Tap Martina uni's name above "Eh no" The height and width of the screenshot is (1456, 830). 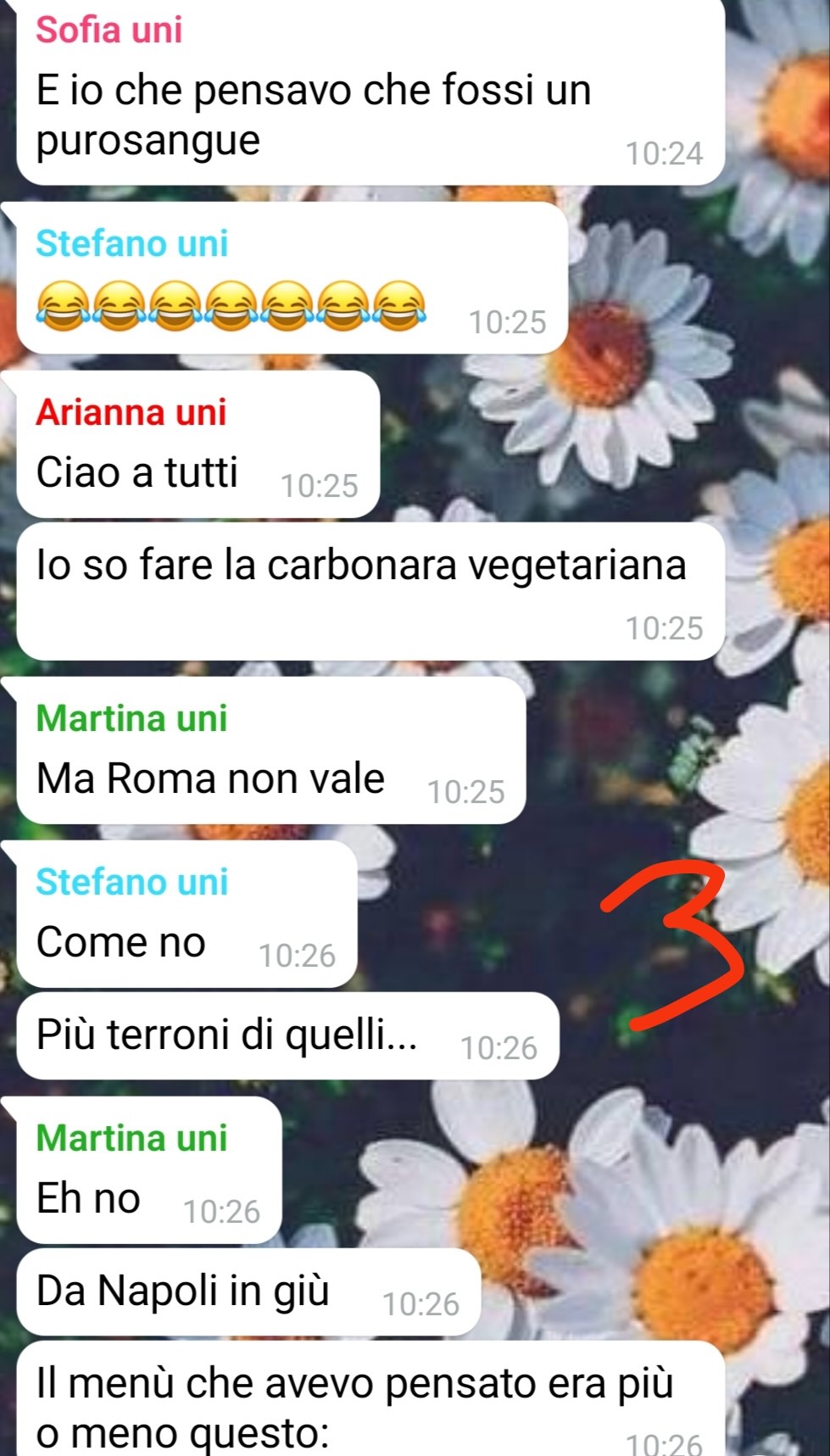point(132,1139)
